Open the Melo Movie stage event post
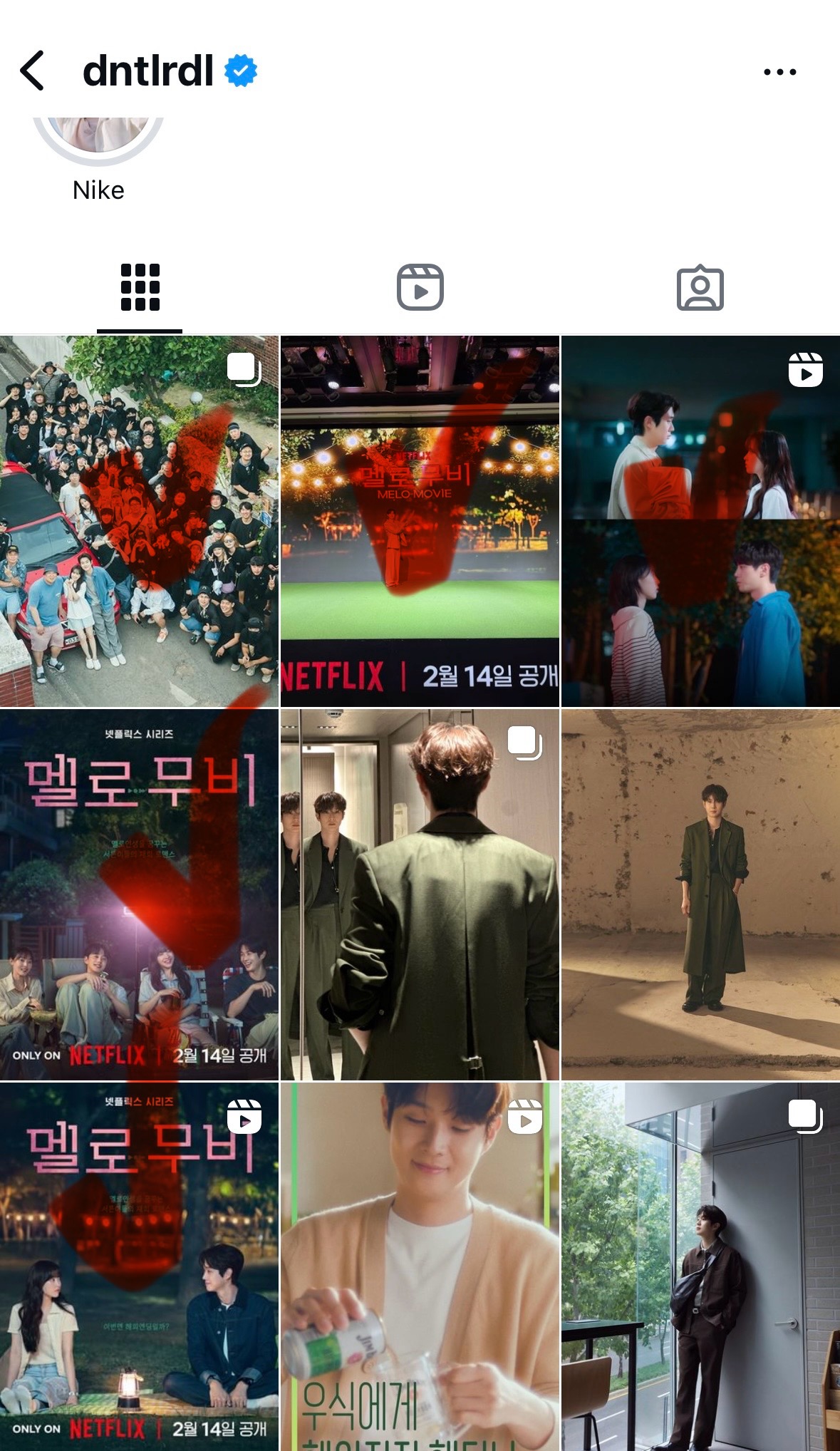Viewport: 840px width, 1451px height. coord(420,518)
